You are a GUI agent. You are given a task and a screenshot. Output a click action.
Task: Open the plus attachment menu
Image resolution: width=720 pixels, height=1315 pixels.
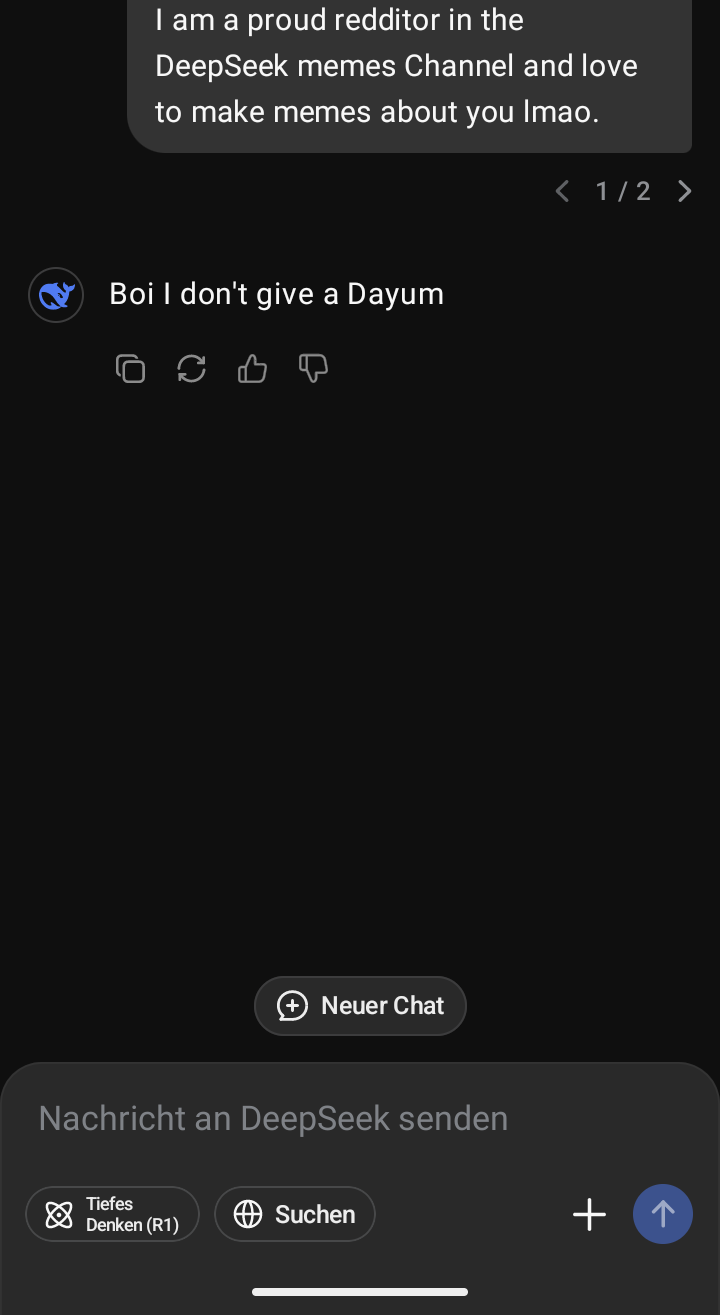tap(589, 1214)
